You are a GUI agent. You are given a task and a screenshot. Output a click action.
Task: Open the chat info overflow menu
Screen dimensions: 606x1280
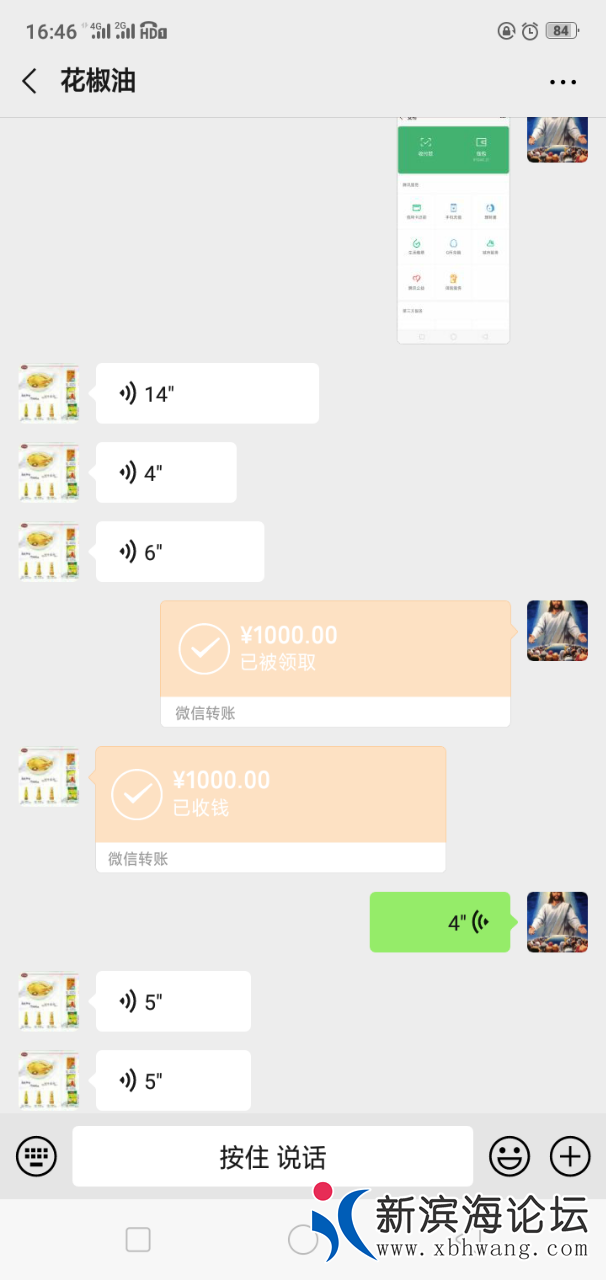click(x=563, y=82)
